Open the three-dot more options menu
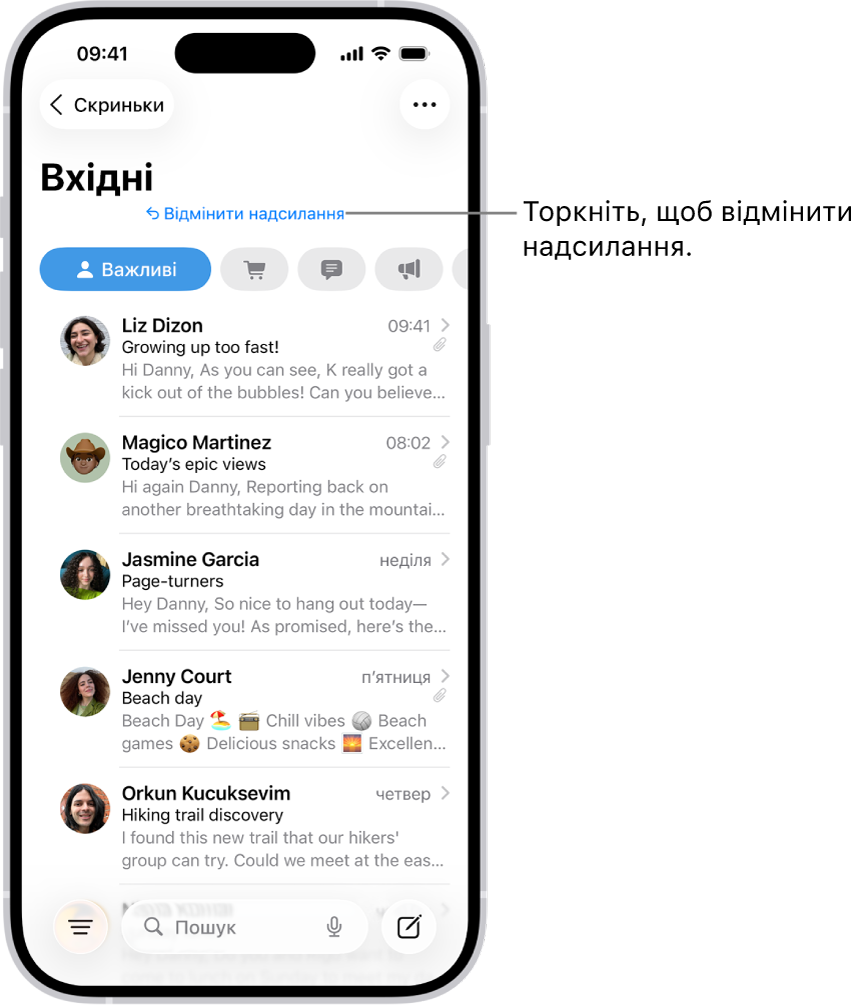The height and width of the screenshot is (1008, 862). coord(425,105)
